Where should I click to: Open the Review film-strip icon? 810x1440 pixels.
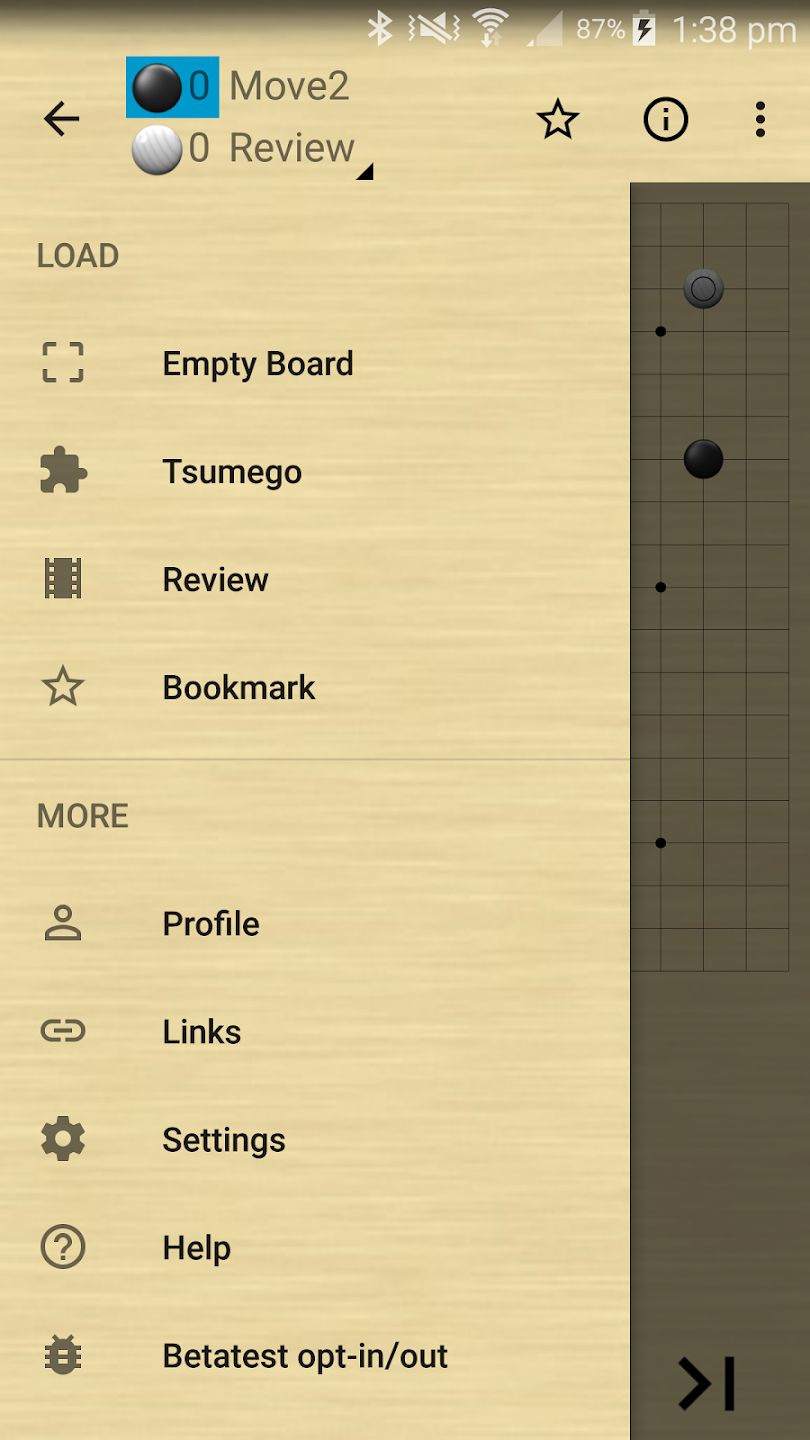click(x=61, y=578)
